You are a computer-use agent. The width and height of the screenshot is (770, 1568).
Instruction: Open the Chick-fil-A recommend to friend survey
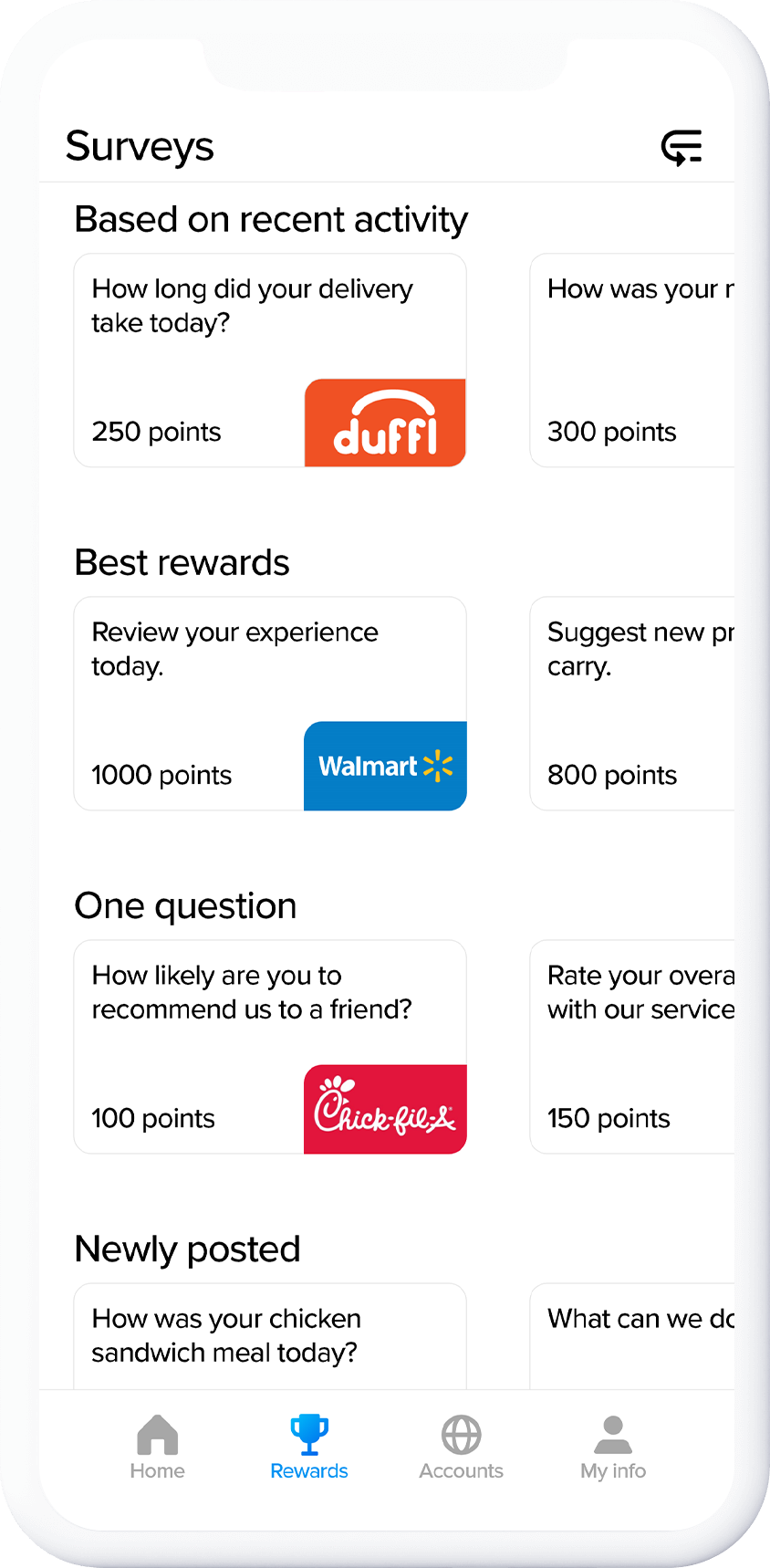tap(270, 1047)
